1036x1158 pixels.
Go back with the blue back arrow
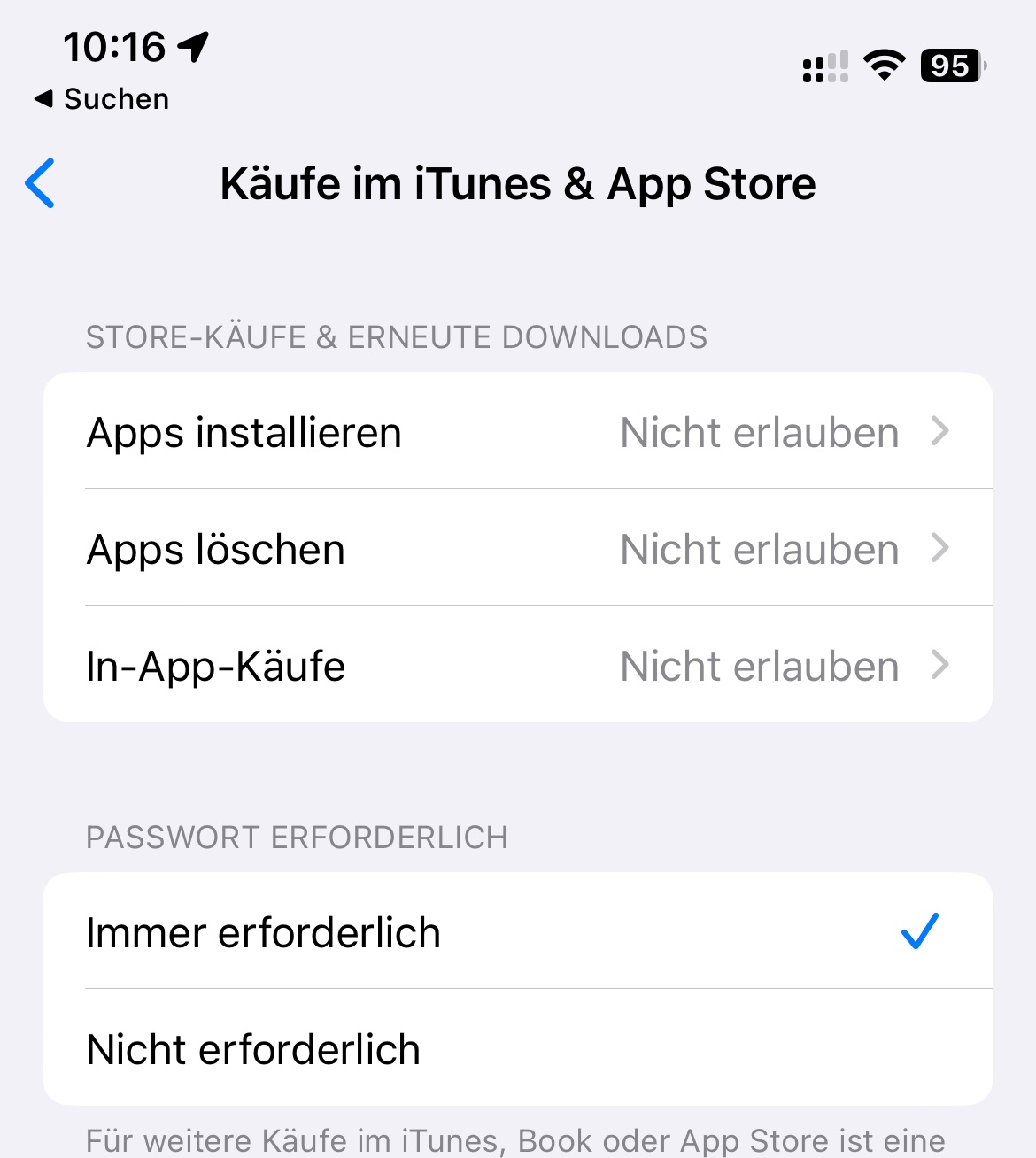click(41, 183)
